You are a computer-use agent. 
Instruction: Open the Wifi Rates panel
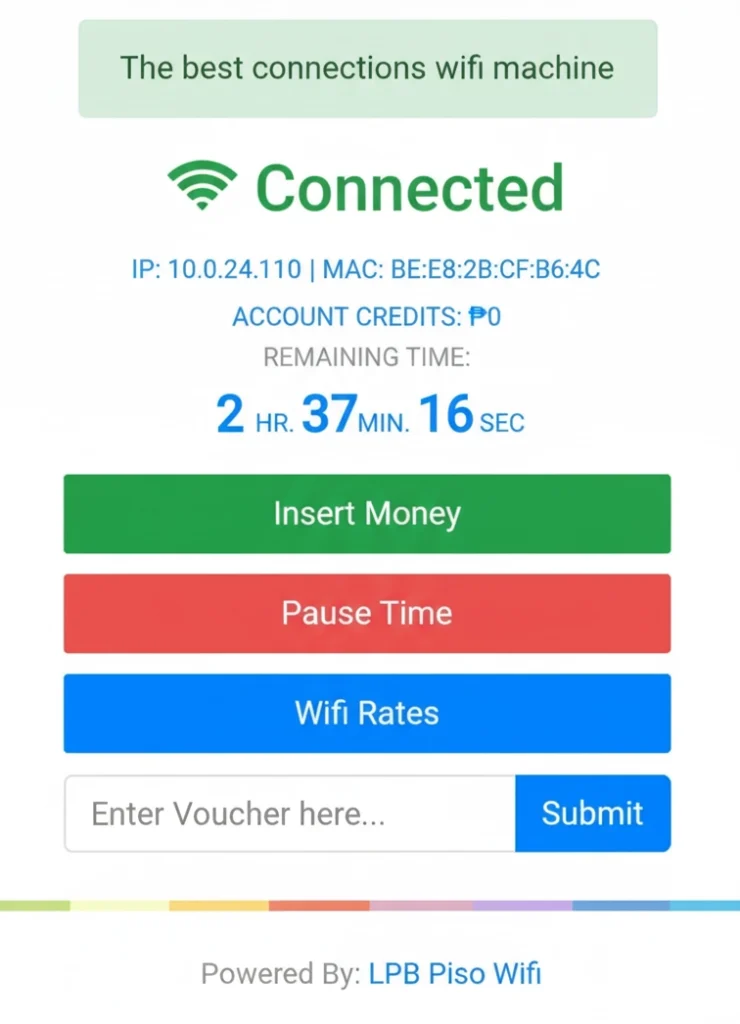coord(367,713)
